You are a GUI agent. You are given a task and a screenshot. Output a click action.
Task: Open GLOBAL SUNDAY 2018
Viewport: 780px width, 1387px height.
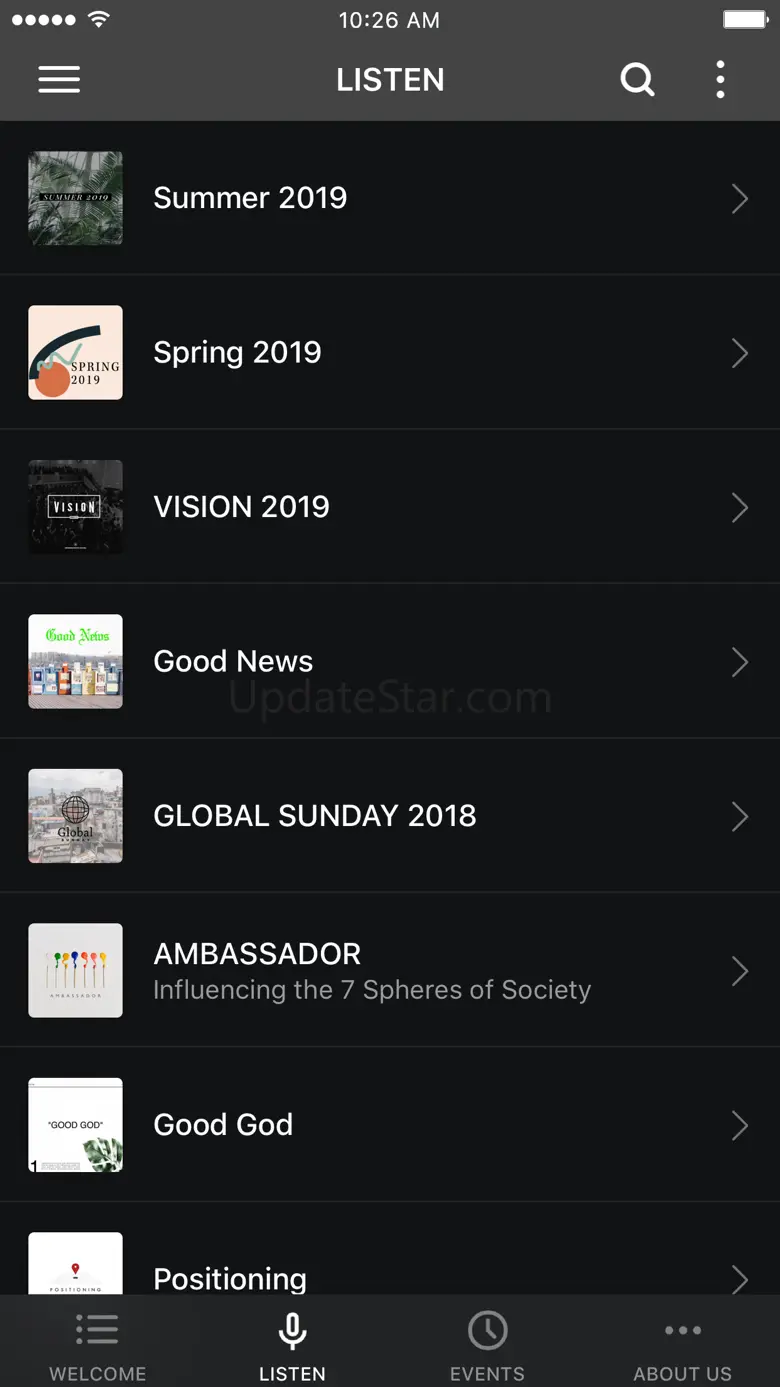click(390, 816)
